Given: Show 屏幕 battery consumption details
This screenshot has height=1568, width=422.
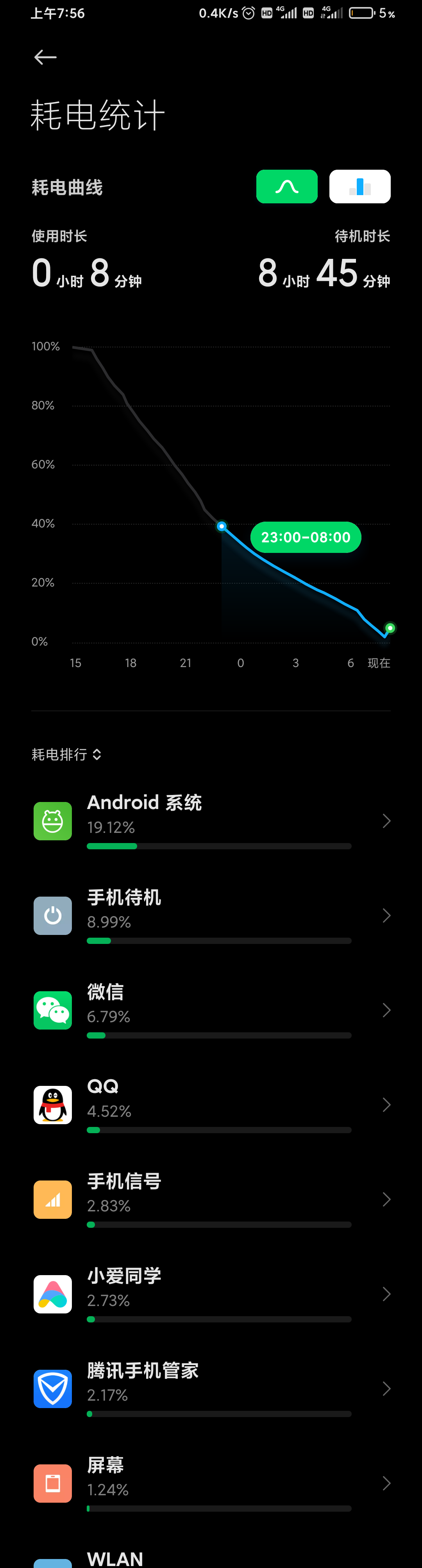Looking at the screenshot, I should click(x=211, y=1483).
